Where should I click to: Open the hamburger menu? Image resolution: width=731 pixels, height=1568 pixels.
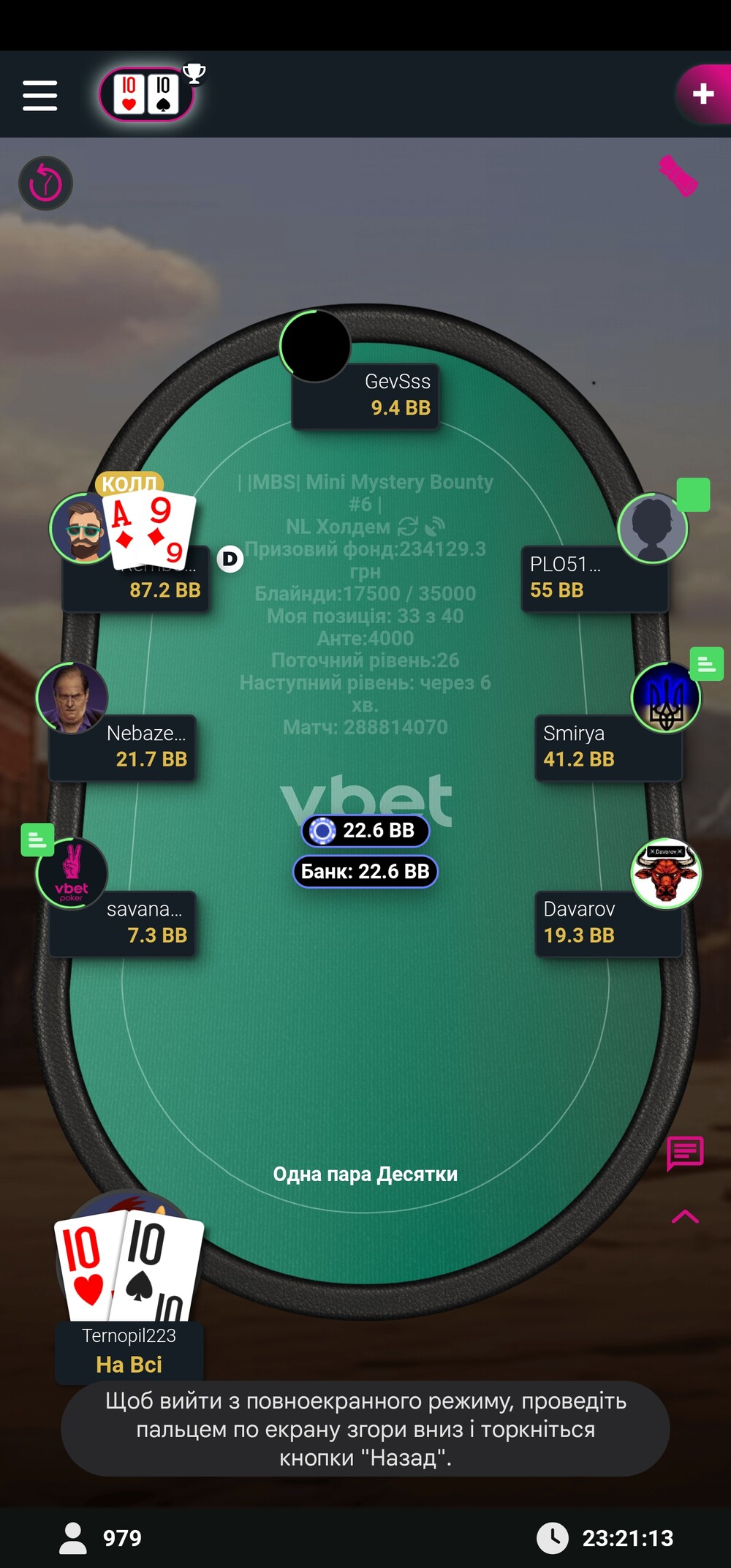coord(39,95)
